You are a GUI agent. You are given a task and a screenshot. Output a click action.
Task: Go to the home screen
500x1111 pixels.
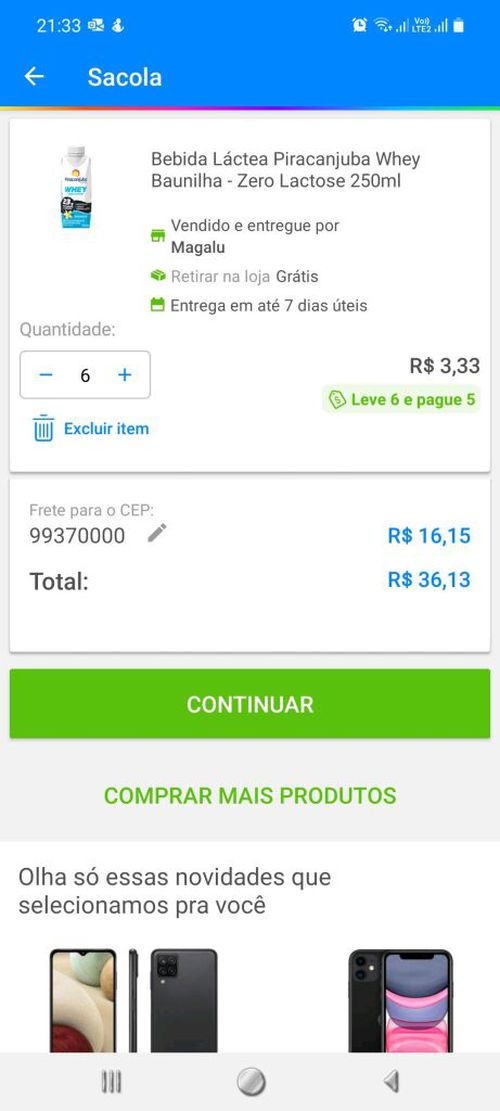coord(251,1081)
